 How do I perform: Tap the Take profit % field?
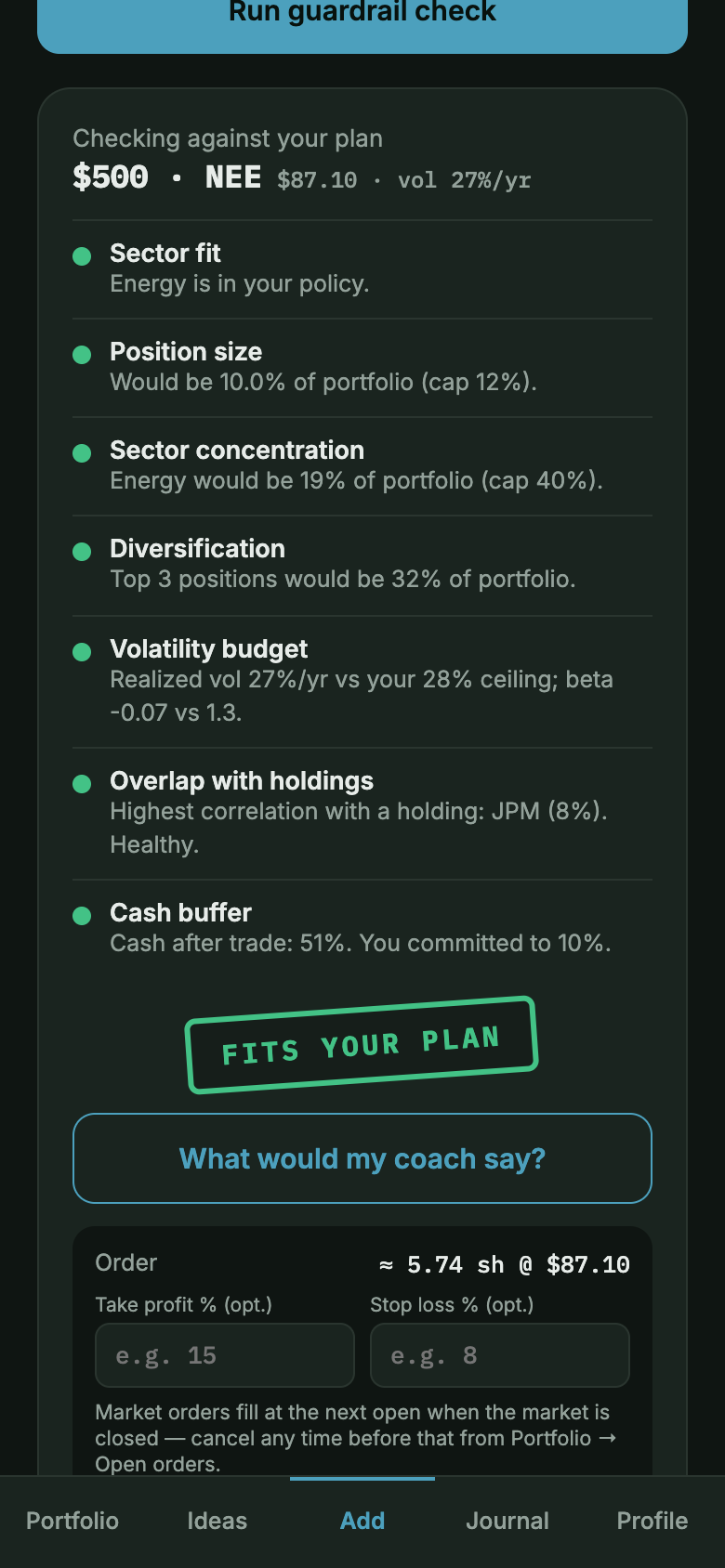point(225,1355)
